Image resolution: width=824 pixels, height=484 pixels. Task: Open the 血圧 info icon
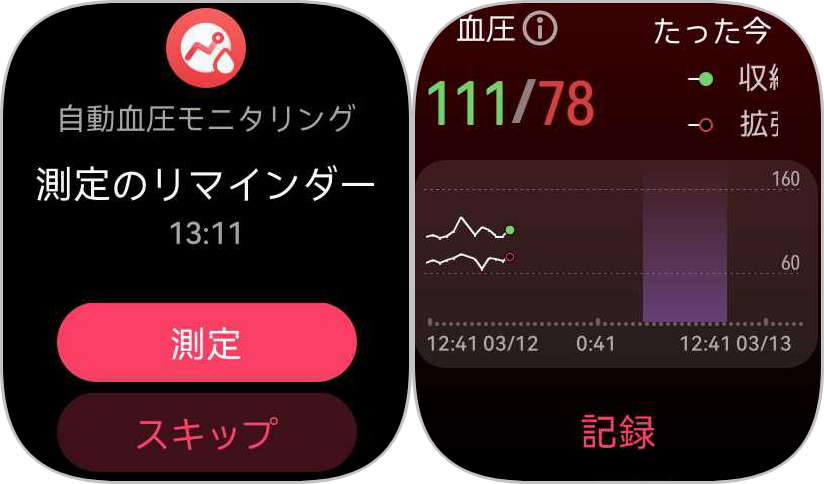click(540, 30)
